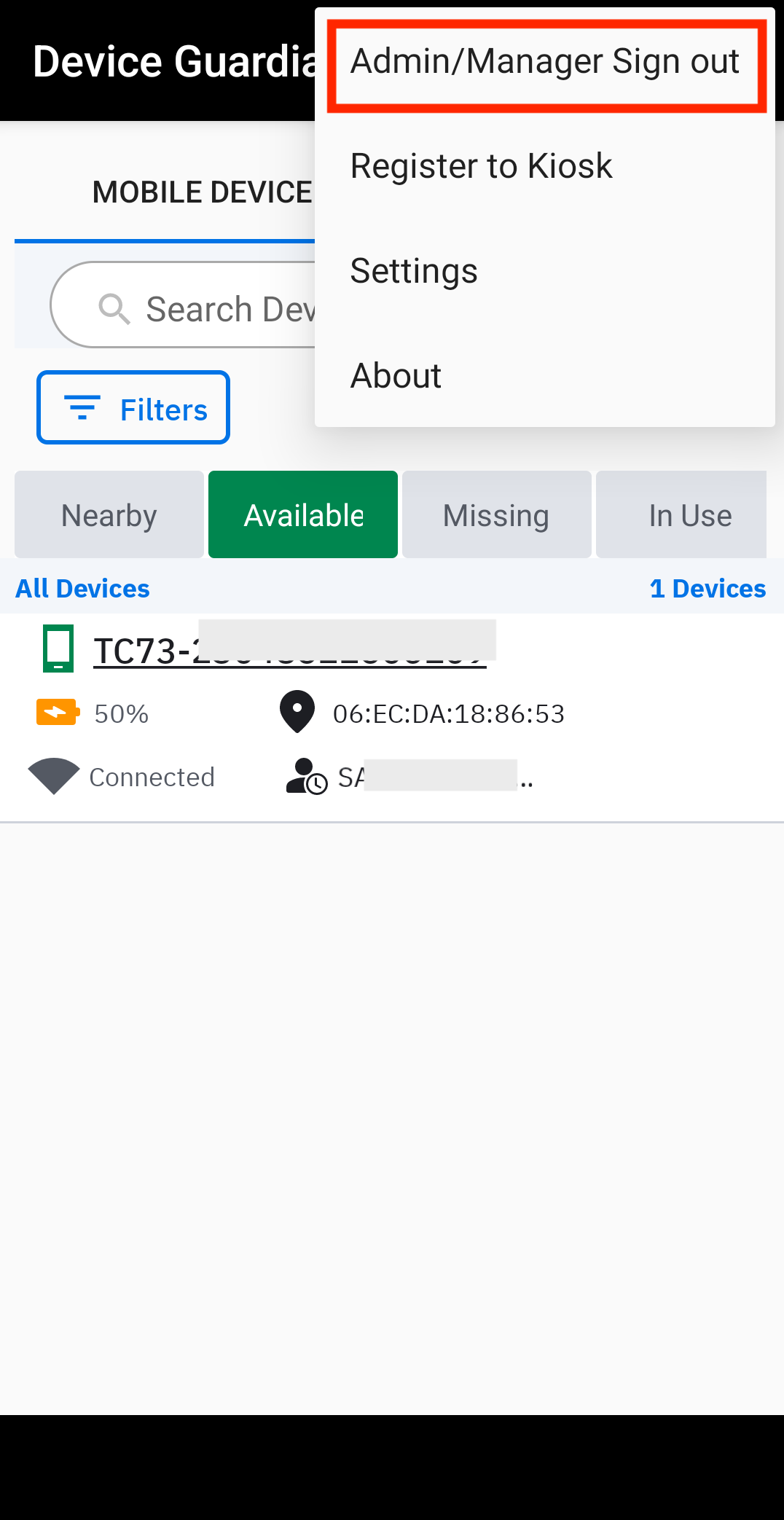The width and height of the screenshot is (784, 1520).
Task: Open Settings from the menu
Action: (x=414, y=271)
